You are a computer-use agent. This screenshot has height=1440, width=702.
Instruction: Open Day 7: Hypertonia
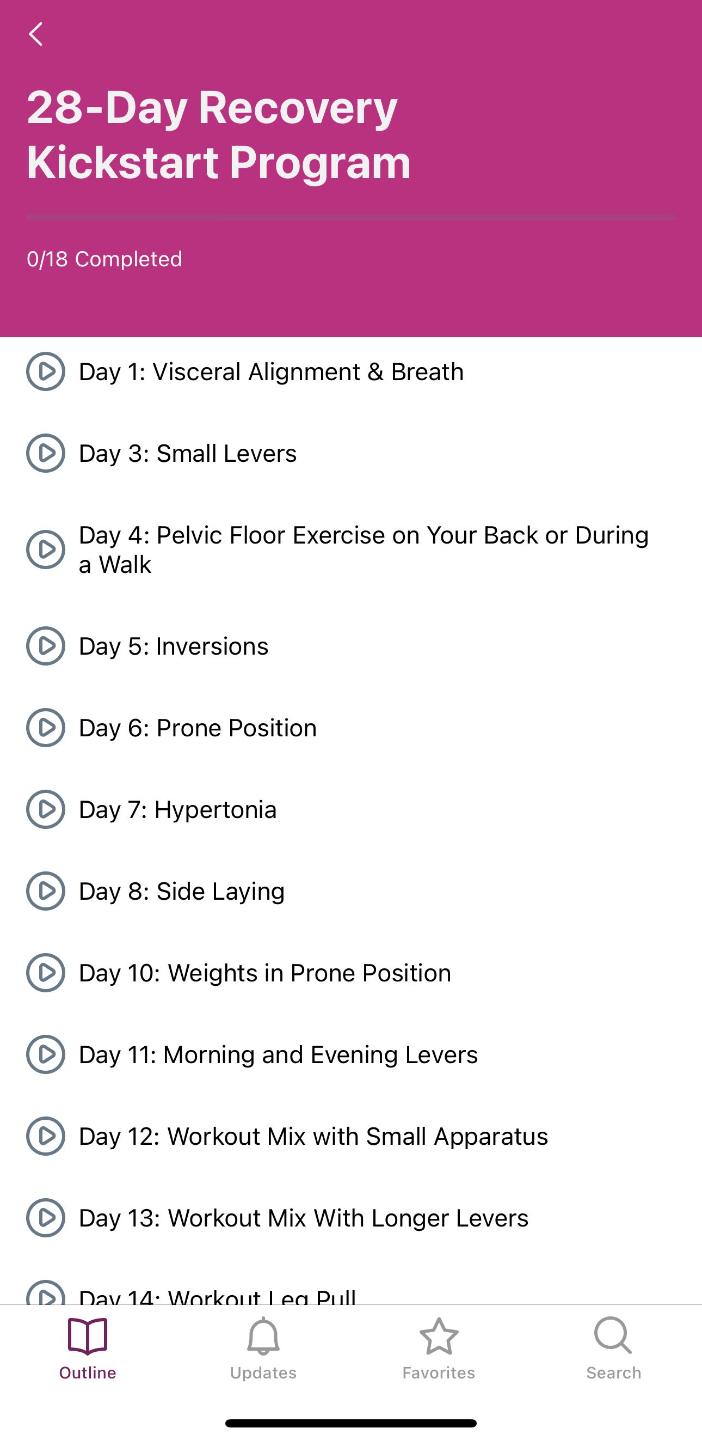pyautogui.click(x=351, y=810)
